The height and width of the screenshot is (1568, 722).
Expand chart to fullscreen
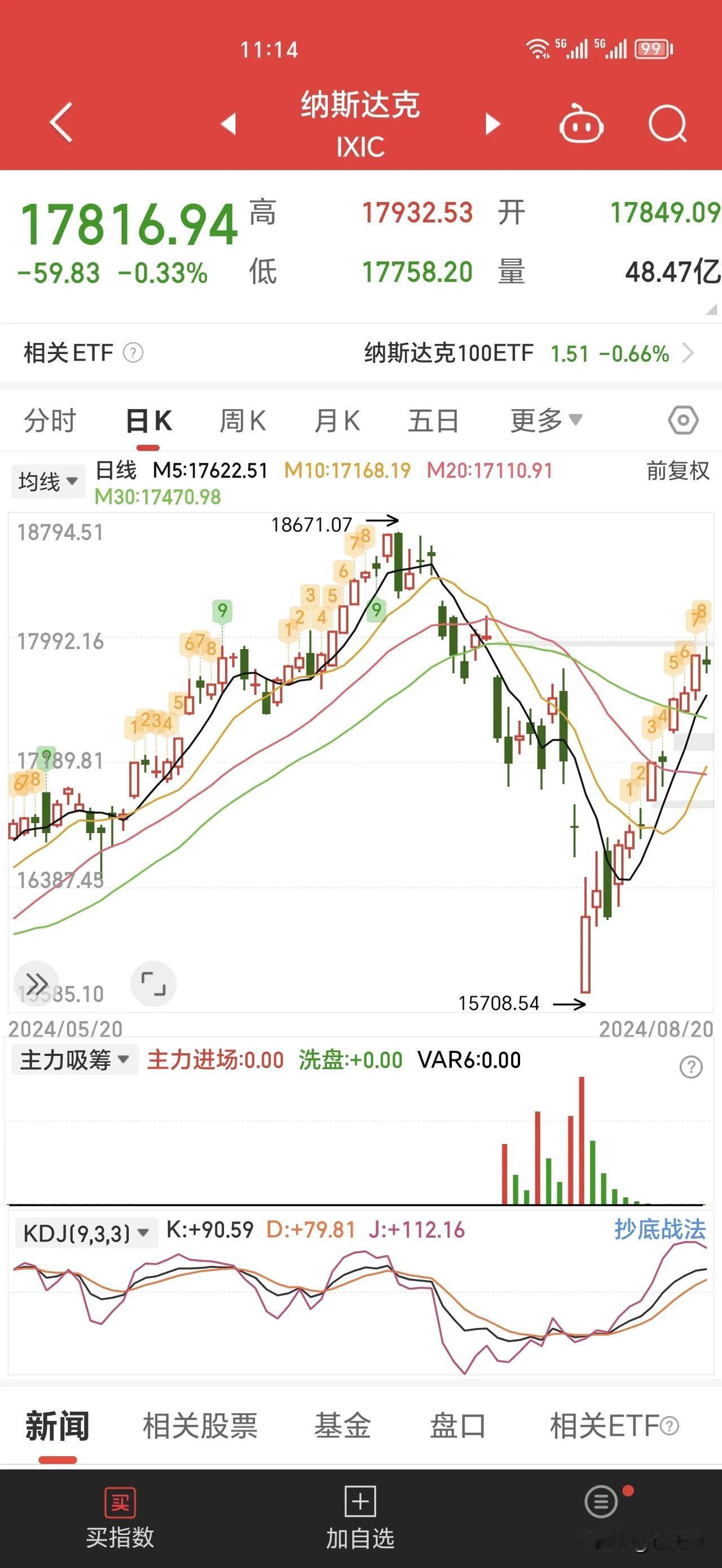coord(153,984)
